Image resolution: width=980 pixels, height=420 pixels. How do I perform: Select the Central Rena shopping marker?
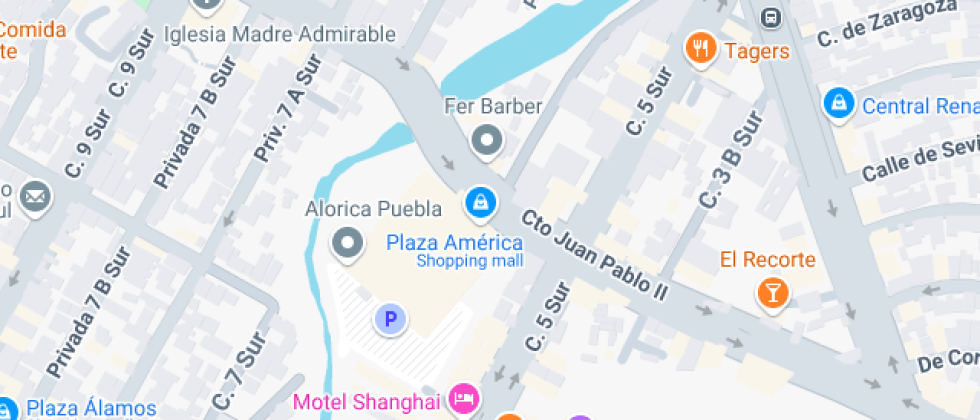[x=838, y=102]
